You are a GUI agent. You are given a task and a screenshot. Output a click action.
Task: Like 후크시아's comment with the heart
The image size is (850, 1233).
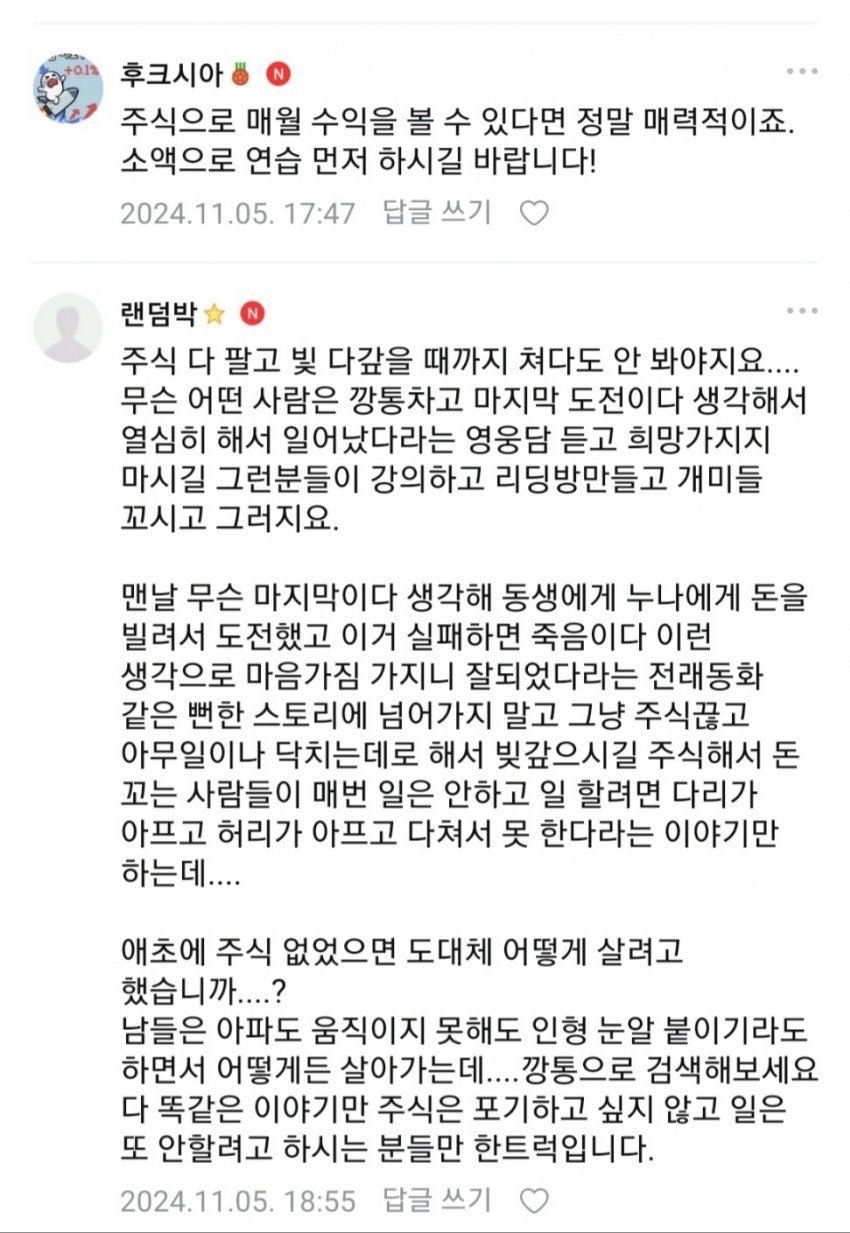point(535,213)
